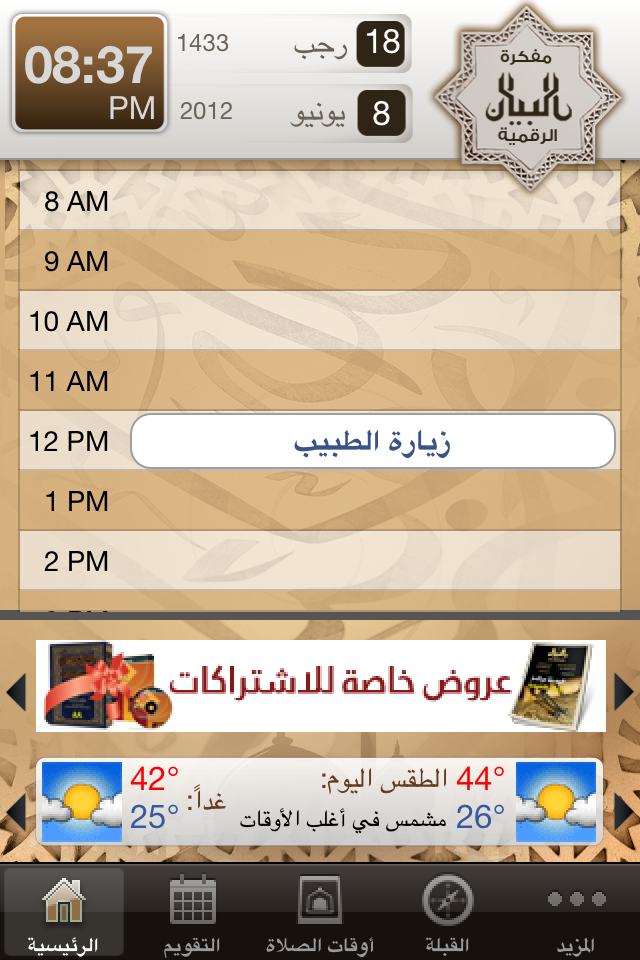Viewport: 640px width, 960px height.
Task: Open the زيارة الطبيب appointment at 12 PM
Action: (372, 441)
